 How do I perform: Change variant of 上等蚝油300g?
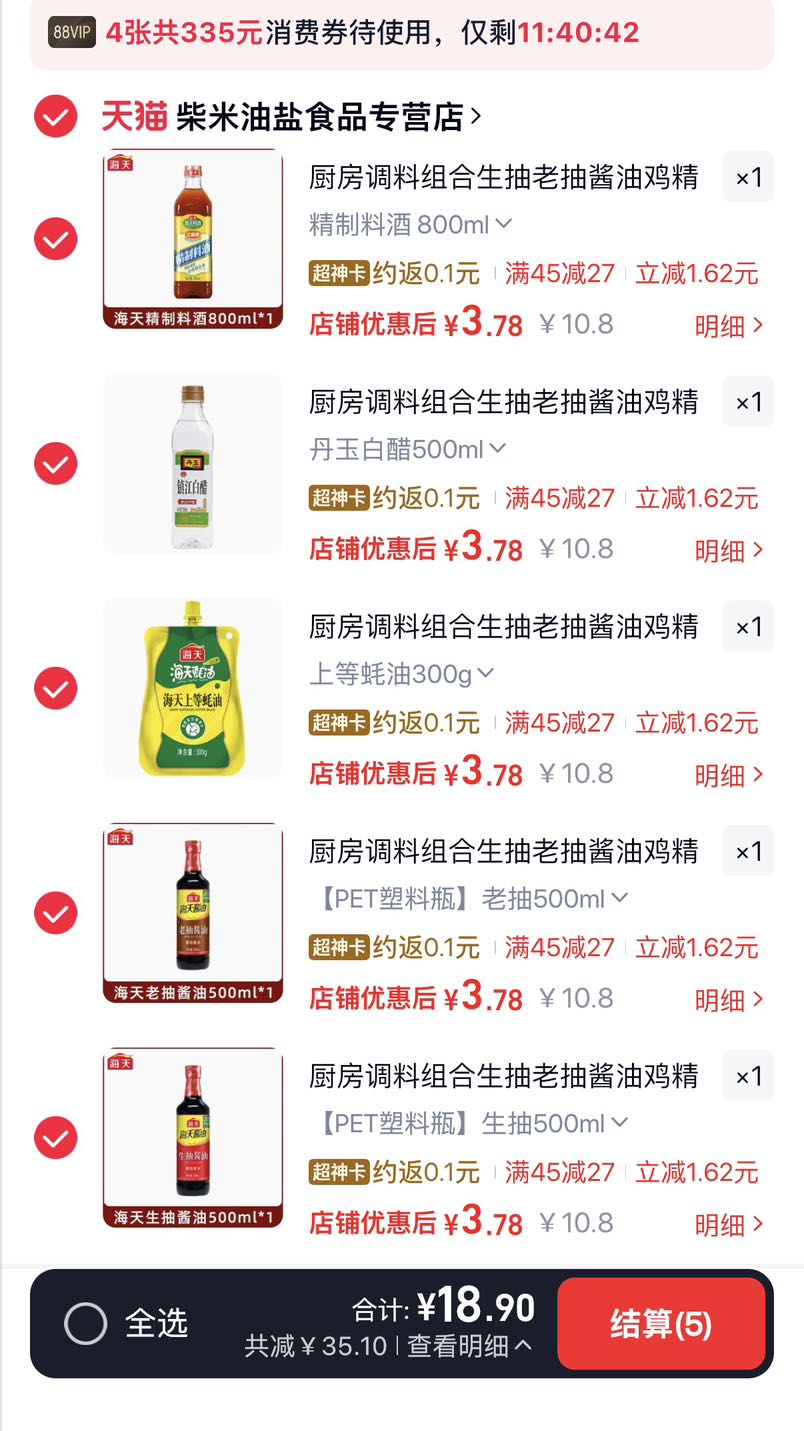tap(402, 674)
